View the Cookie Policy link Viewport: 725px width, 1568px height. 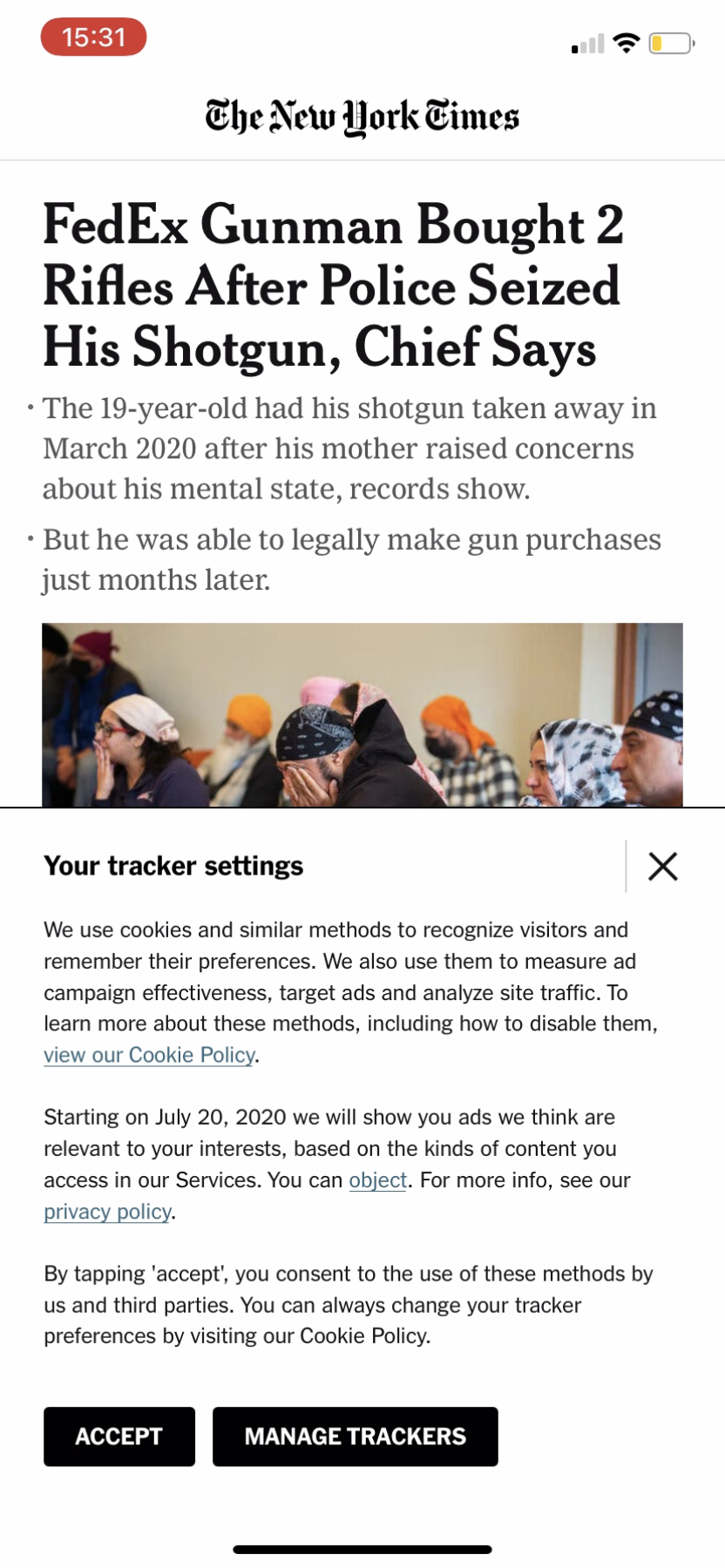point(149,1055)
